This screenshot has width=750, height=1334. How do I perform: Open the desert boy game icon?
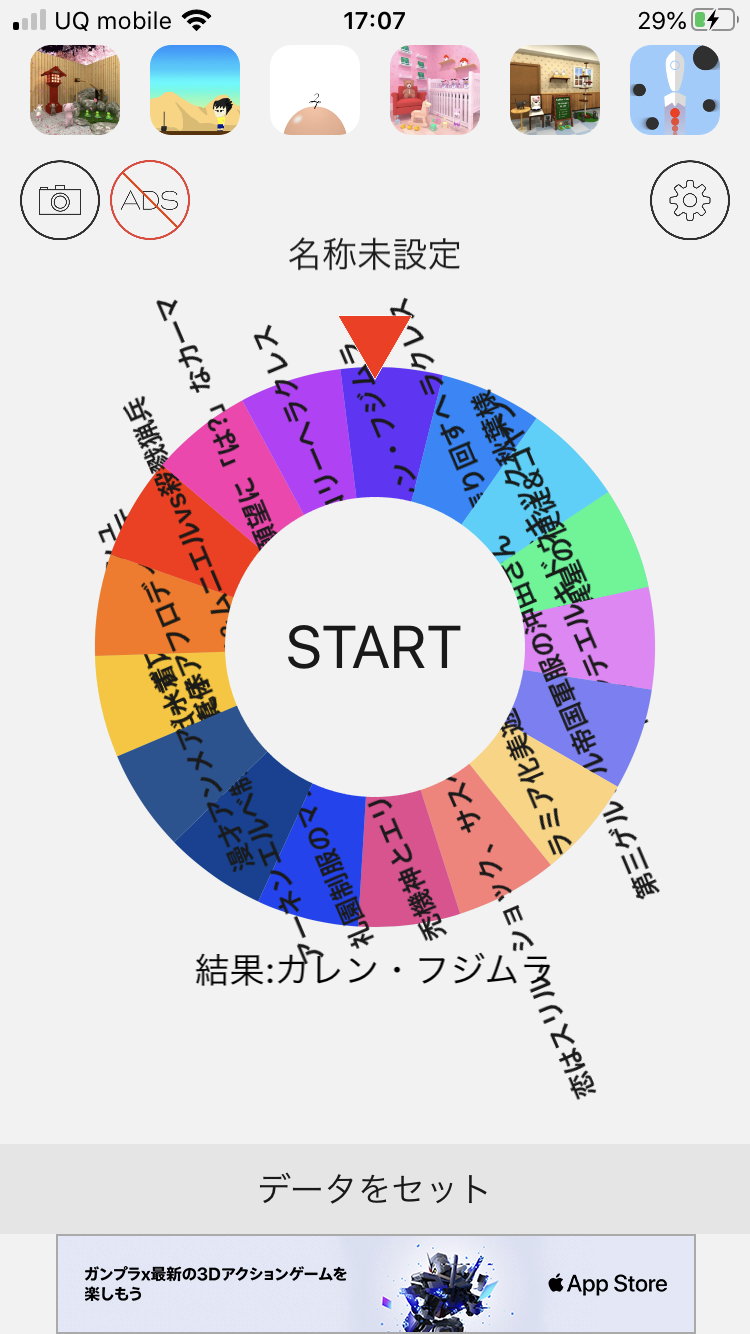pyautogui.click(x=195, y=90)
